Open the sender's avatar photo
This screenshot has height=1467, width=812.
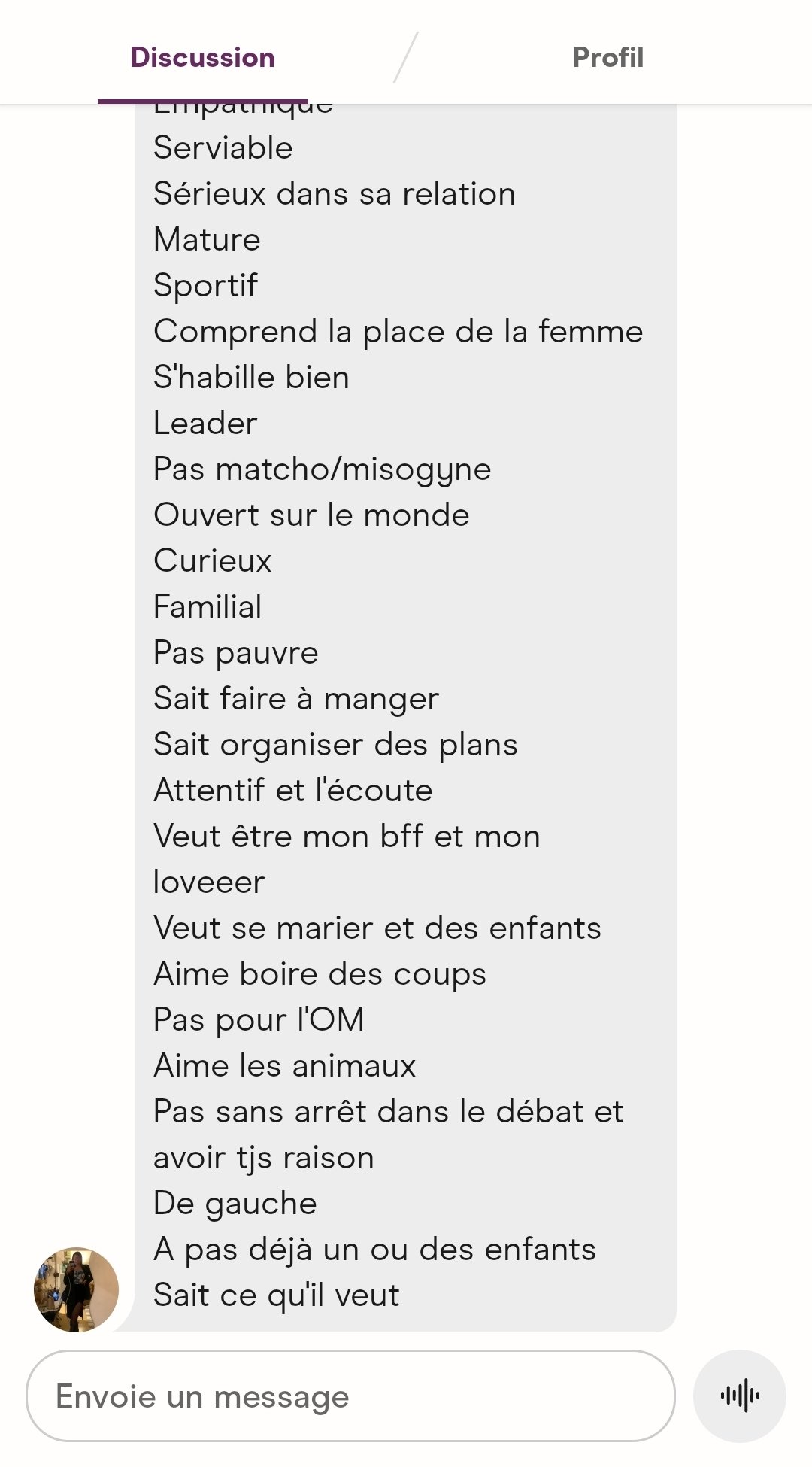76,1289
